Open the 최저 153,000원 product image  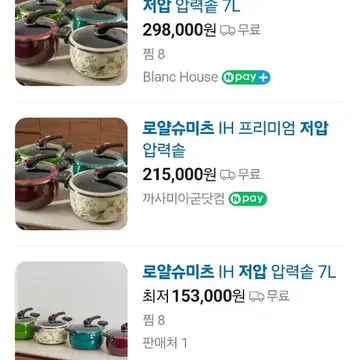point(71,311)
